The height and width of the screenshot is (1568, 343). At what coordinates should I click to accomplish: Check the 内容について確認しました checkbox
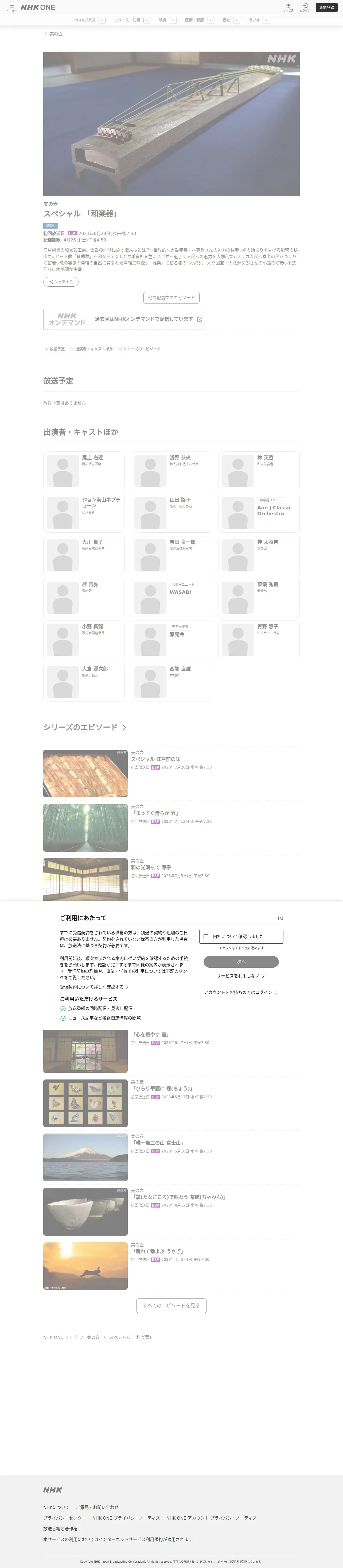pyautogui.click(x=241, y=936)
